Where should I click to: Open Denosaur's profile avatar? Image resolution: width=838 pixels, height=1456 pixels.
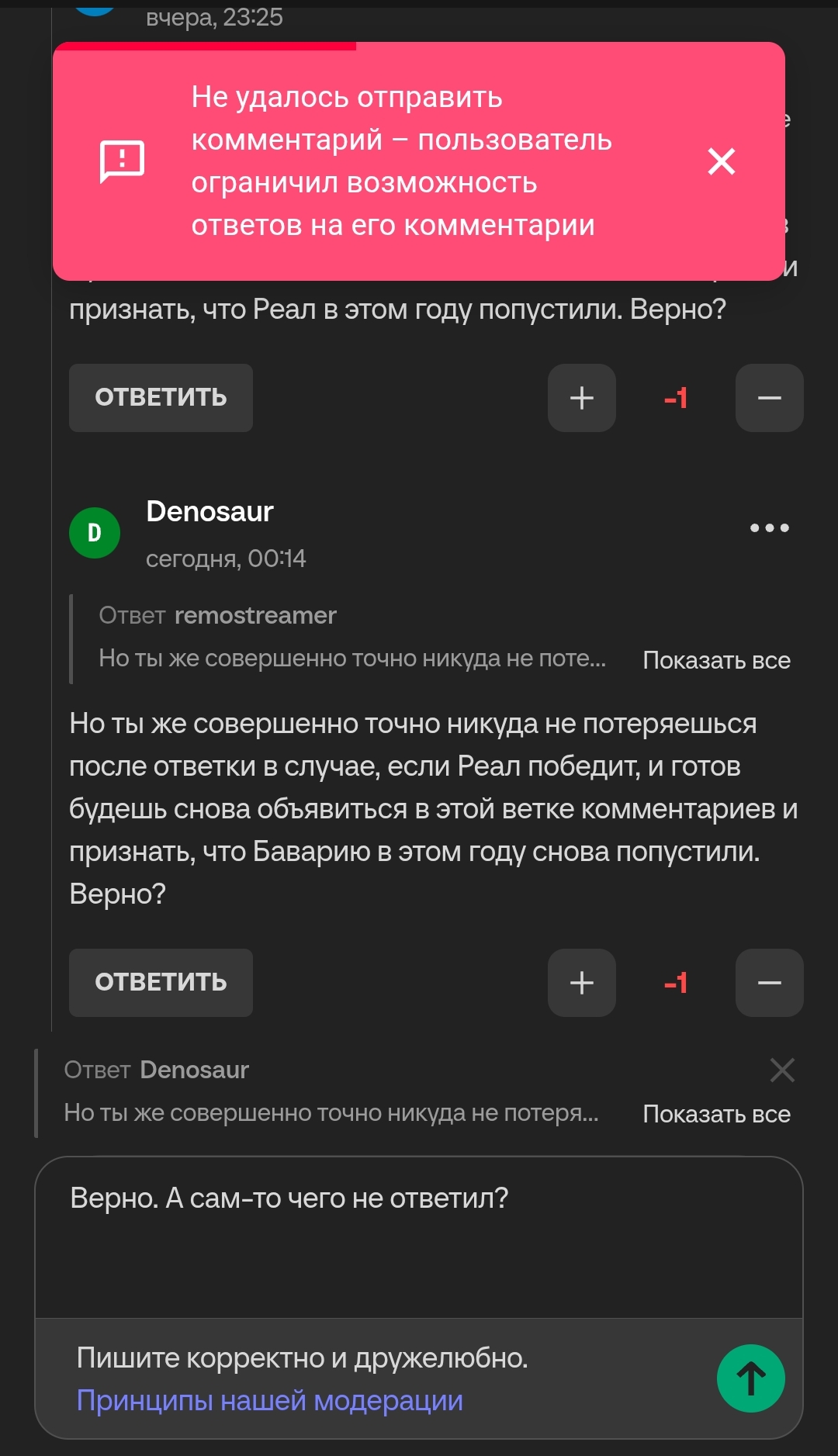pyautogui.click(x=95, y=533)
